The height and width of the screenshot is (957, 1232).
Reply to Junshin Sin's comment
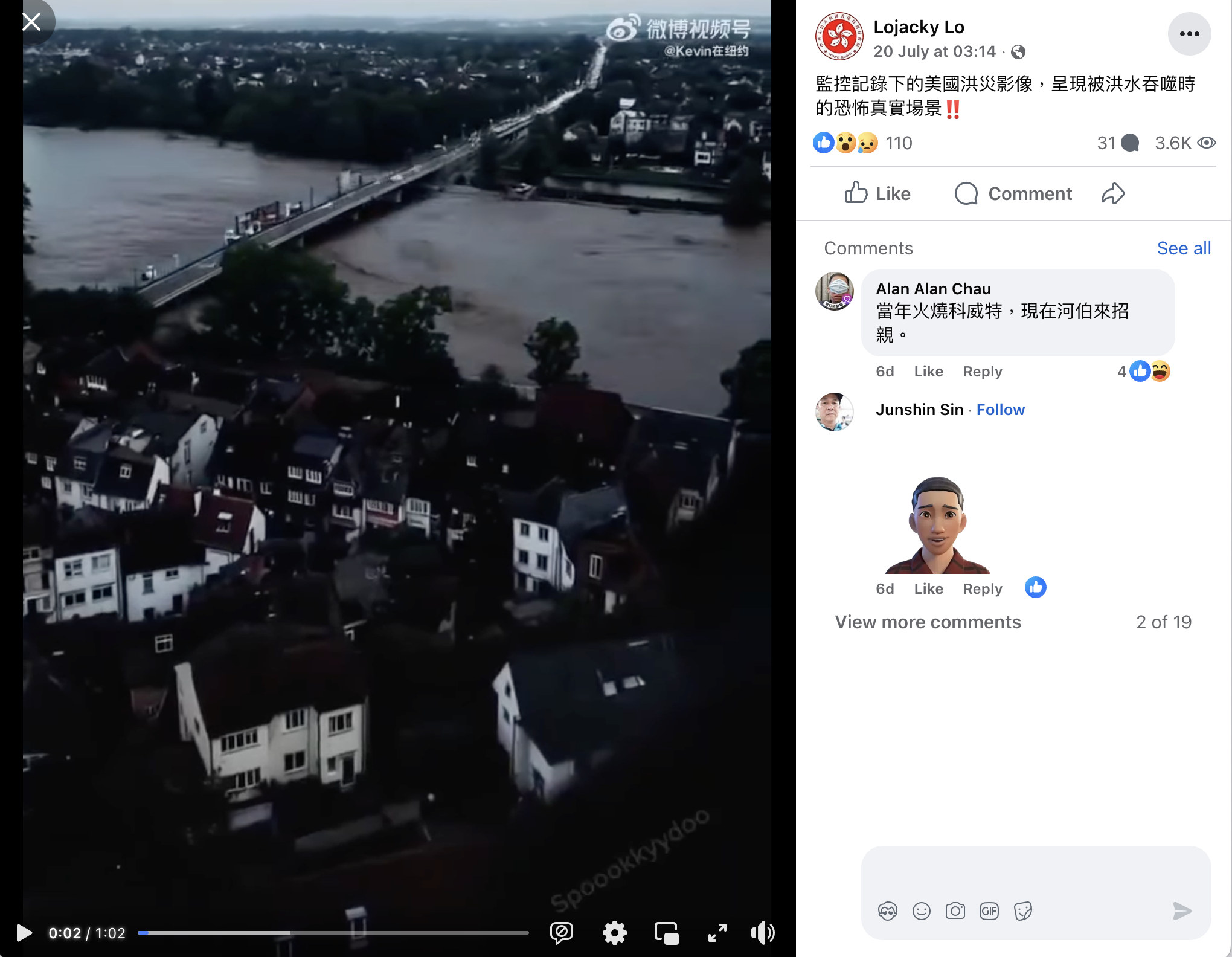tap(982, 589)
